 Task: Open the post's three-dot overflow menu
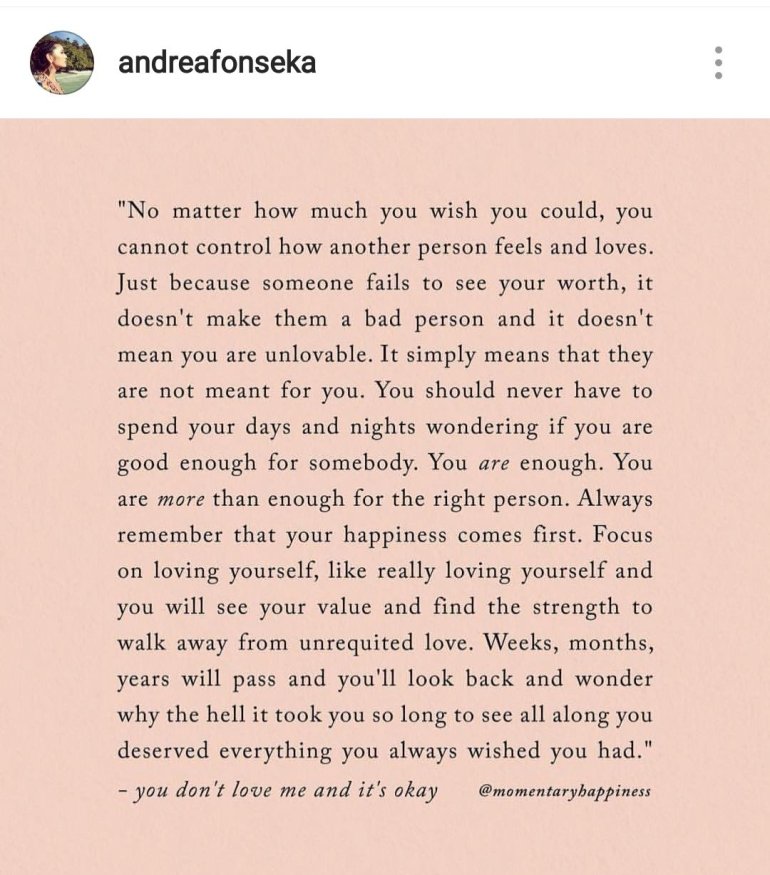[x=718, y=63]
